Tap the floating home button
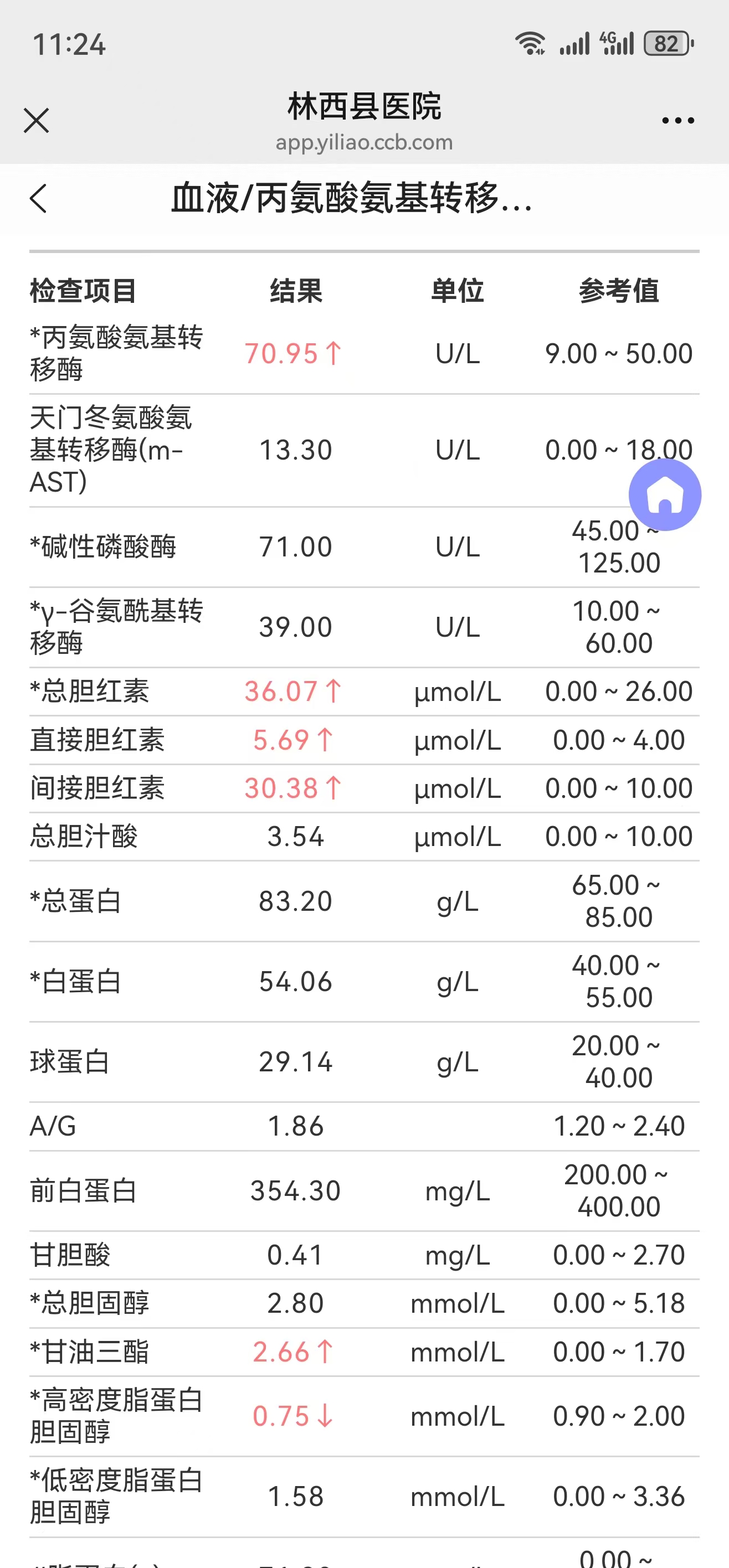The image size is (729, 1568). point(664,495)
